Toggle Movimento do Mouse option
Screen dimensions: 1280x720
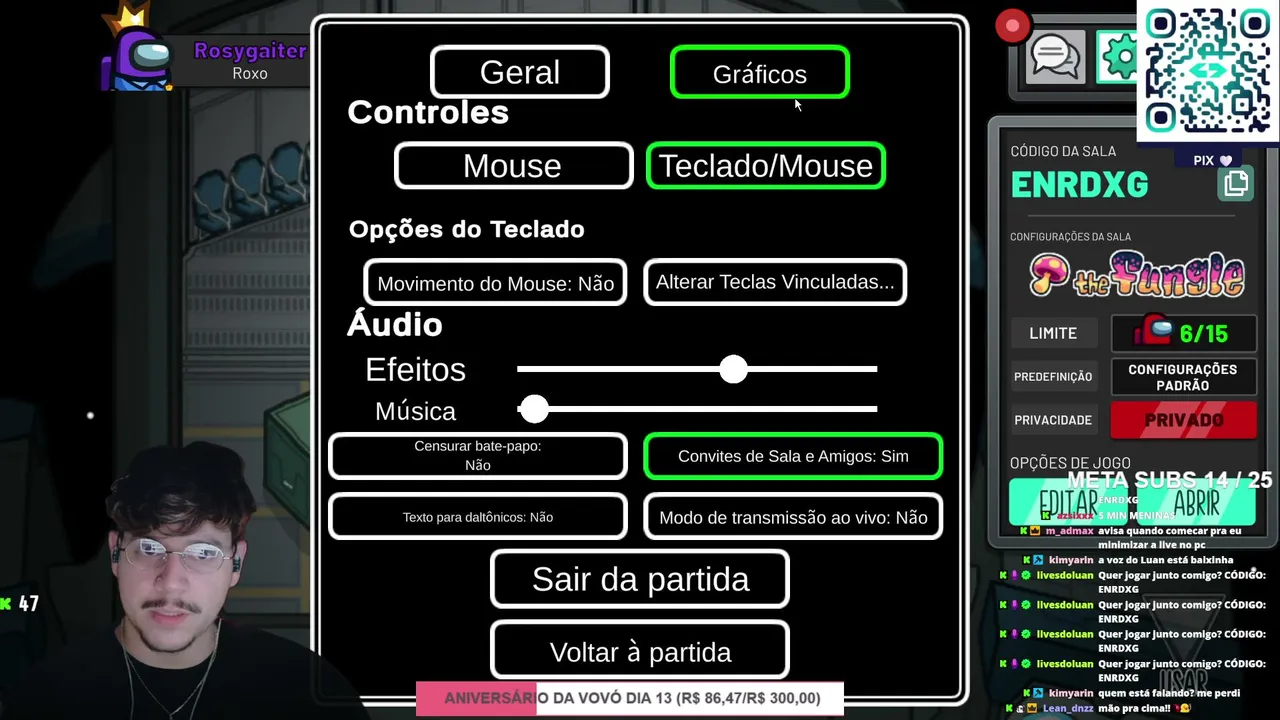[495, 283]
